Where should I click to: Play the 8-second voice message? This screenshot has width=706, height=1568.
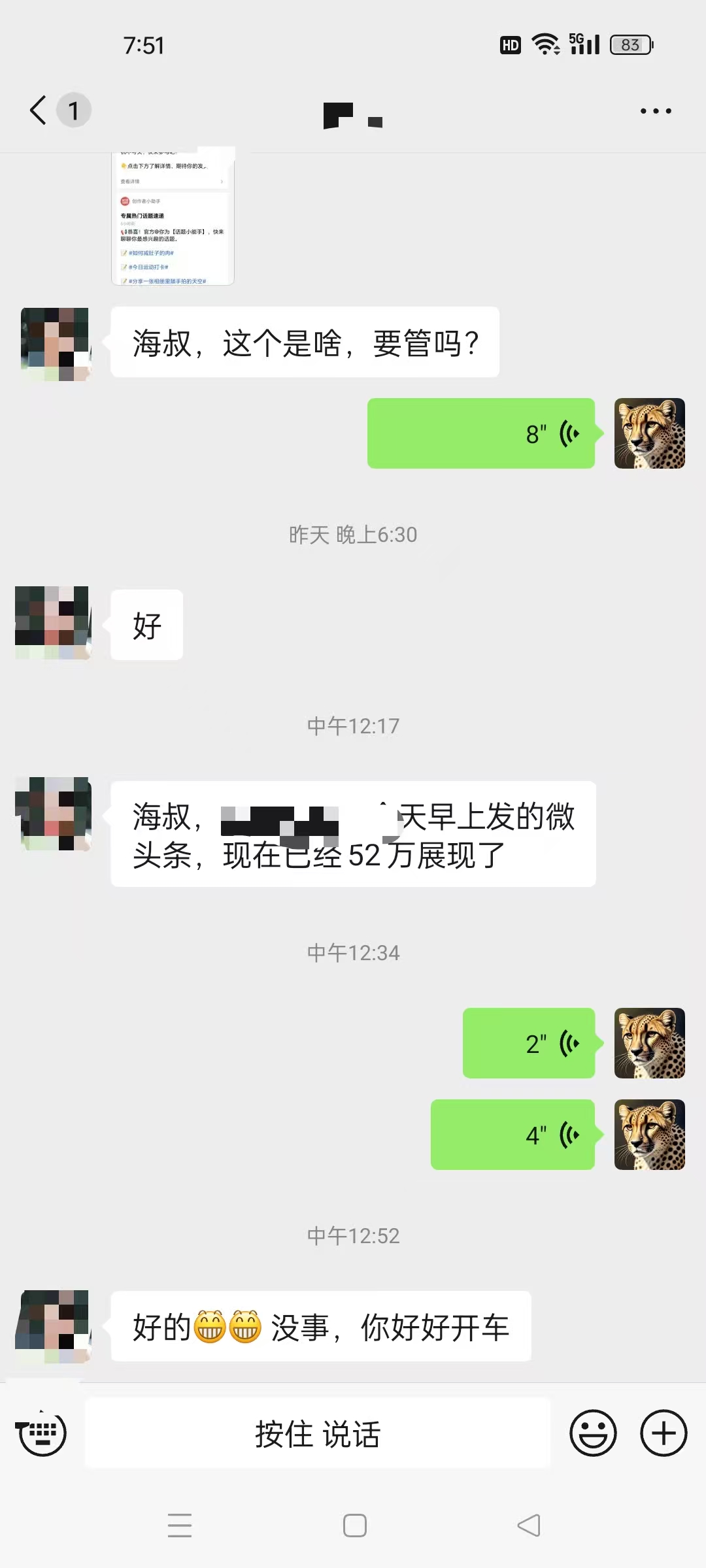tap(481, 433)
